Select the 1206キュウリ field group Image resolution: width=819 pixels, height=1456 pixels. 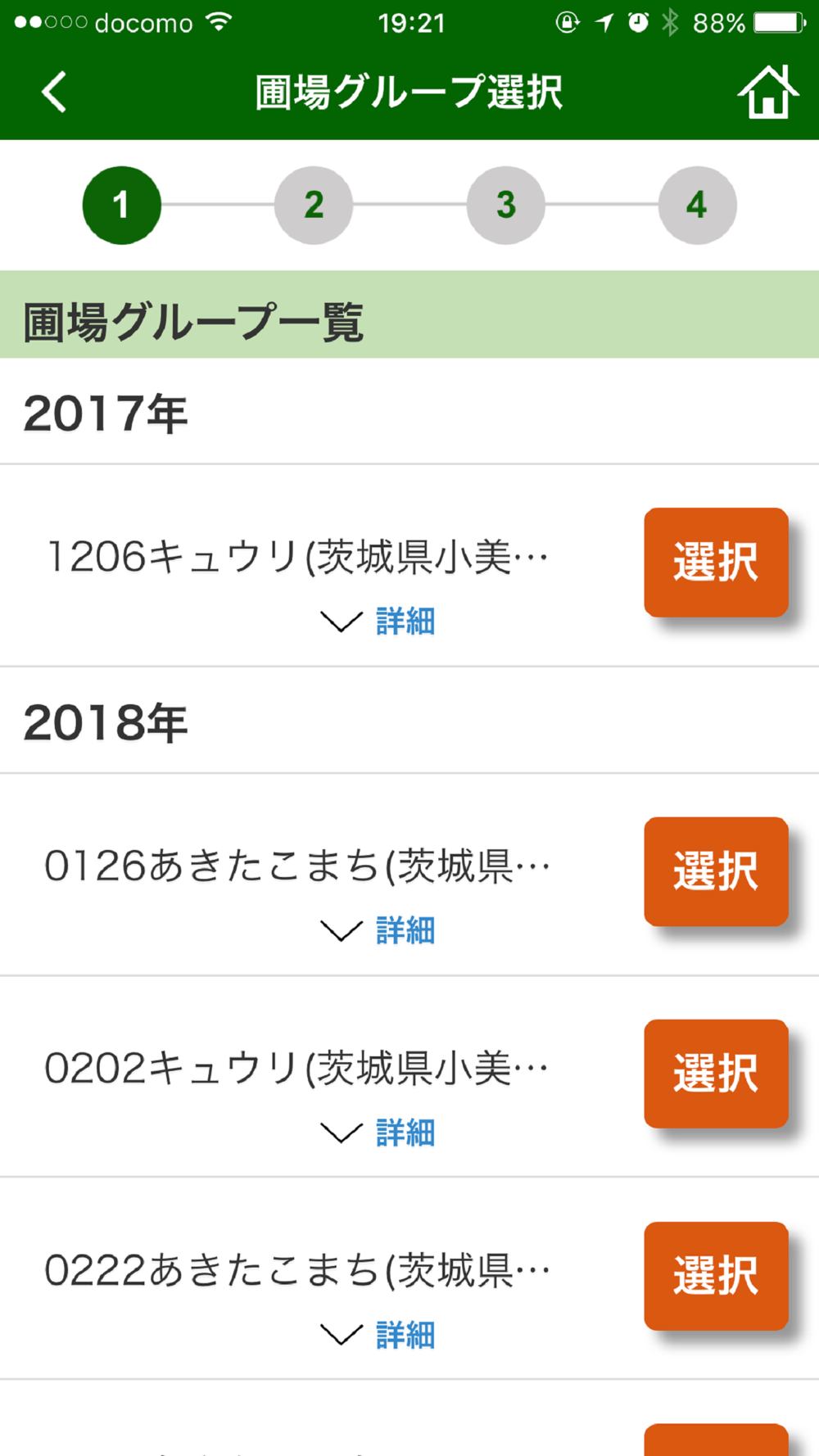tap(716, 562)
